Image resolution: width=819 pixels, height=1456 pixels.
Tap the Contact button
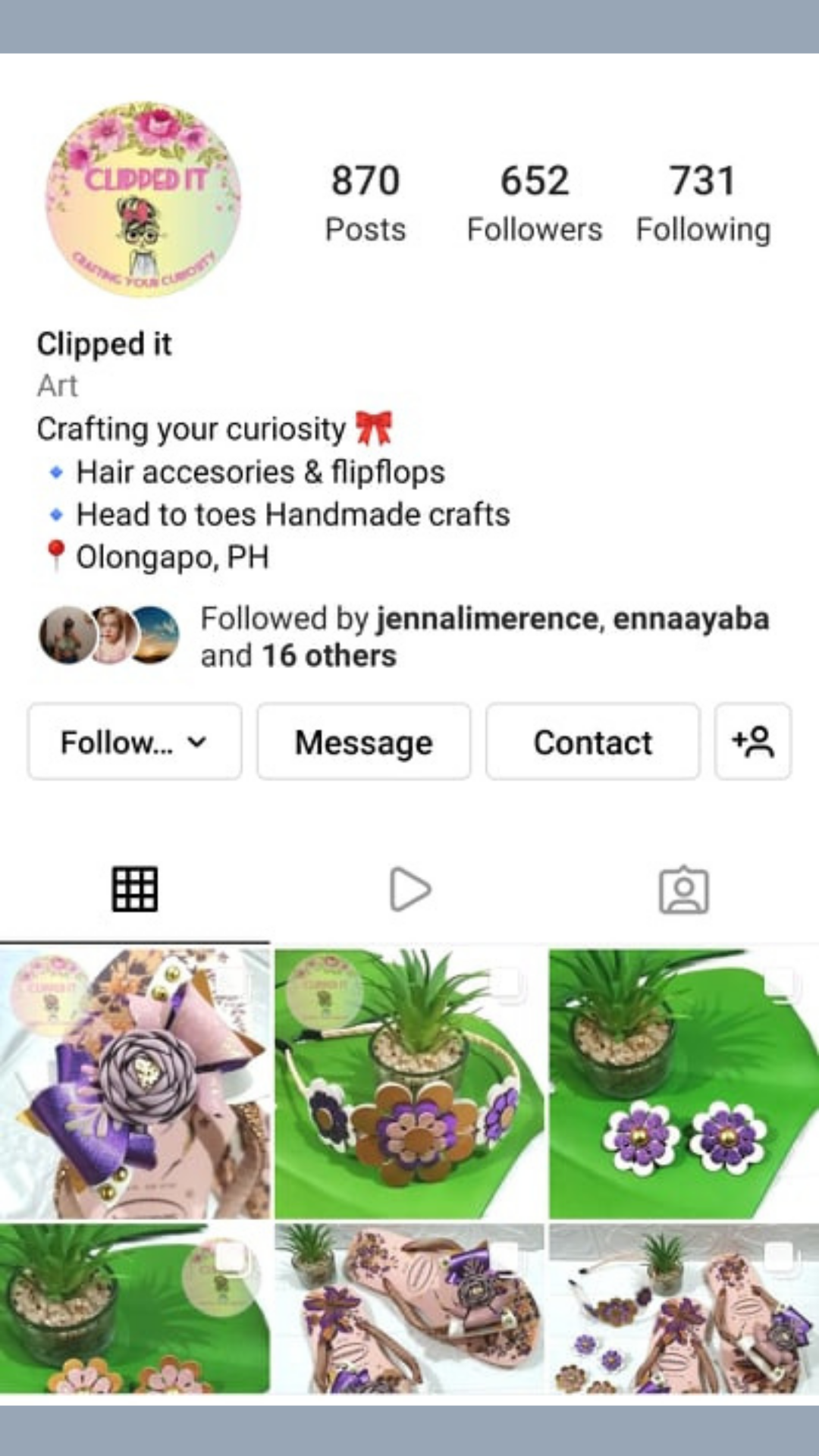pyautogui.click(x=592, y=742)
